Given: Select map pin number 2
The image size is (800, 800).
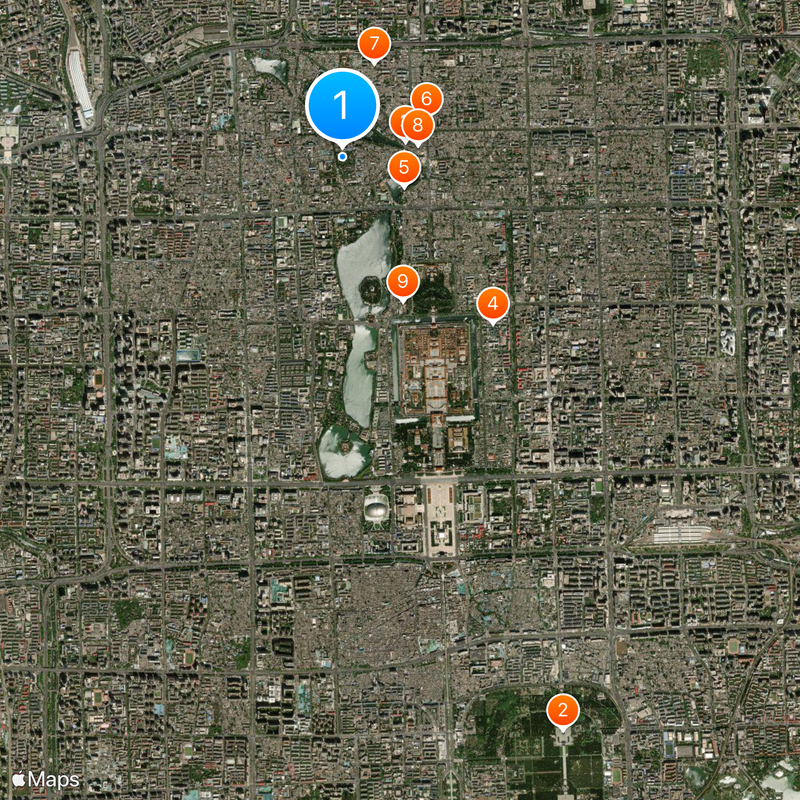Looking at the screenshot, I should tap(563, 711).
